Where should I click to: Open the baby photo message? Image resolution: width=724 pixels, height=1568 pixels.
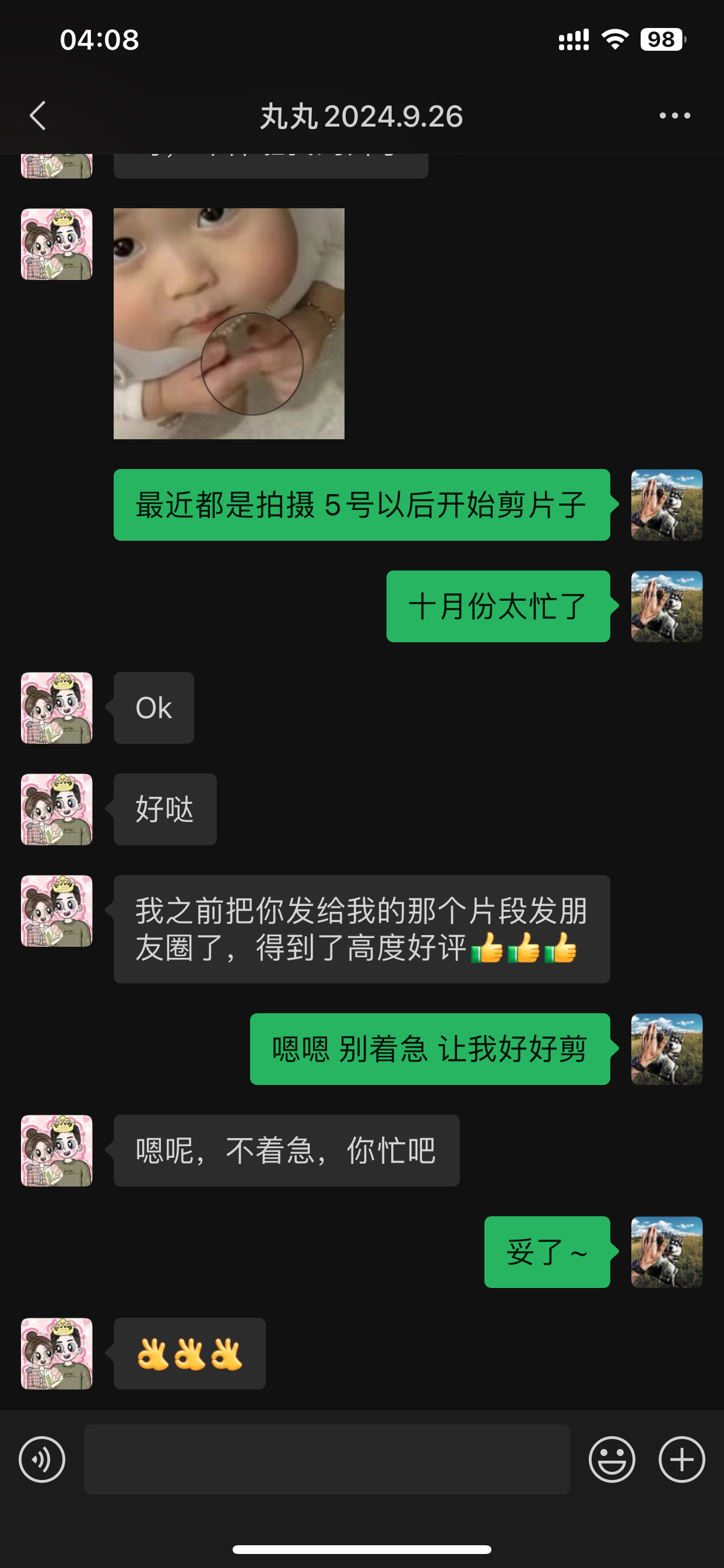[229, 324]
